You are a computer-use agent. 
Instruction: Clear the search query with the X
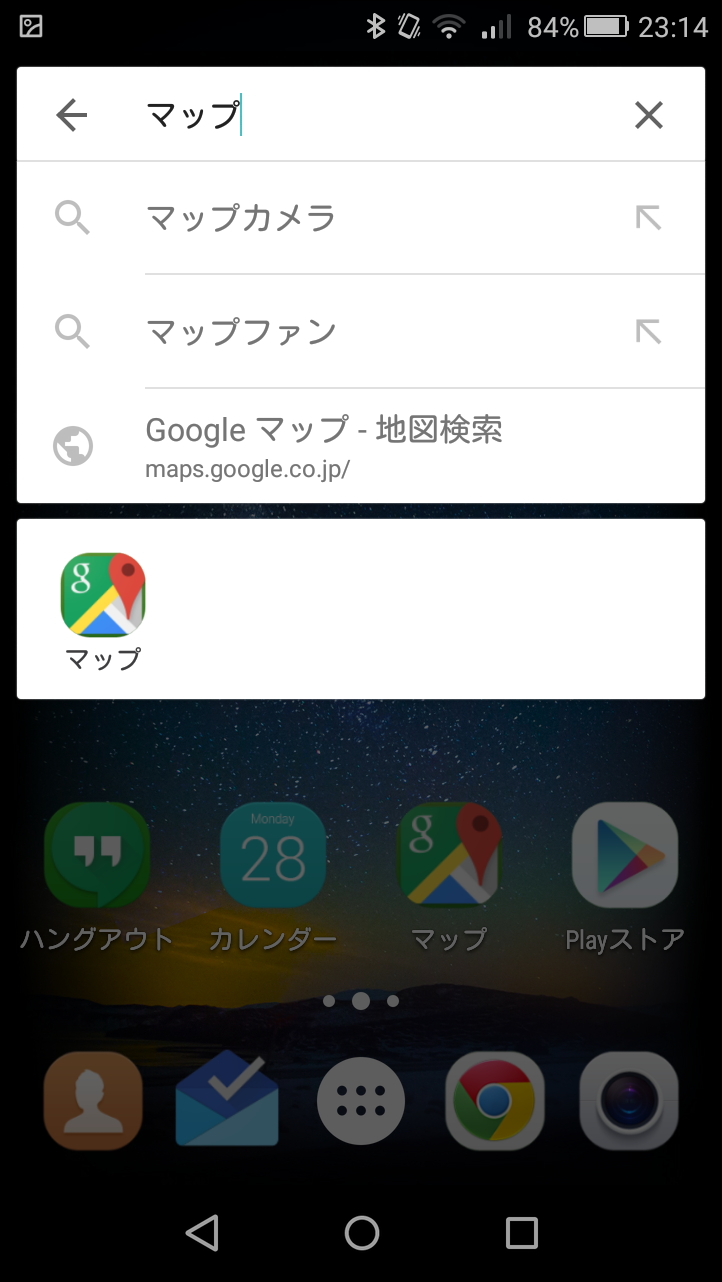[x=648, y=114]
